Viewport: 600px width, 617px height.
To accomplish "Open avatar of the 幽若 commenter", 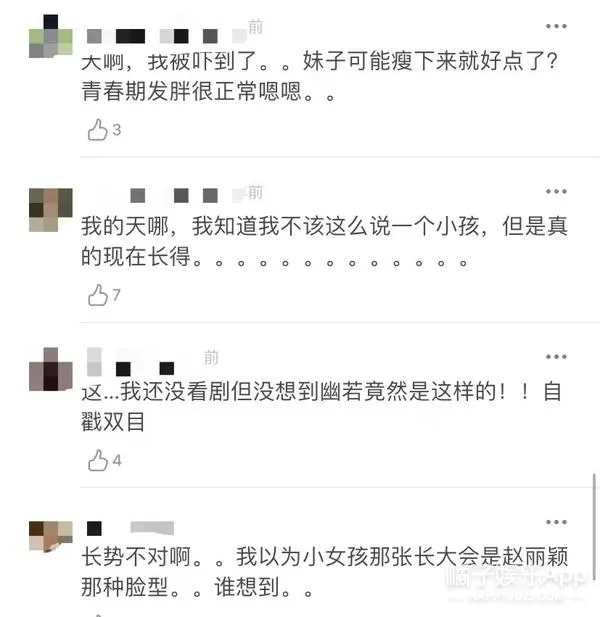I will pos(50,370).
